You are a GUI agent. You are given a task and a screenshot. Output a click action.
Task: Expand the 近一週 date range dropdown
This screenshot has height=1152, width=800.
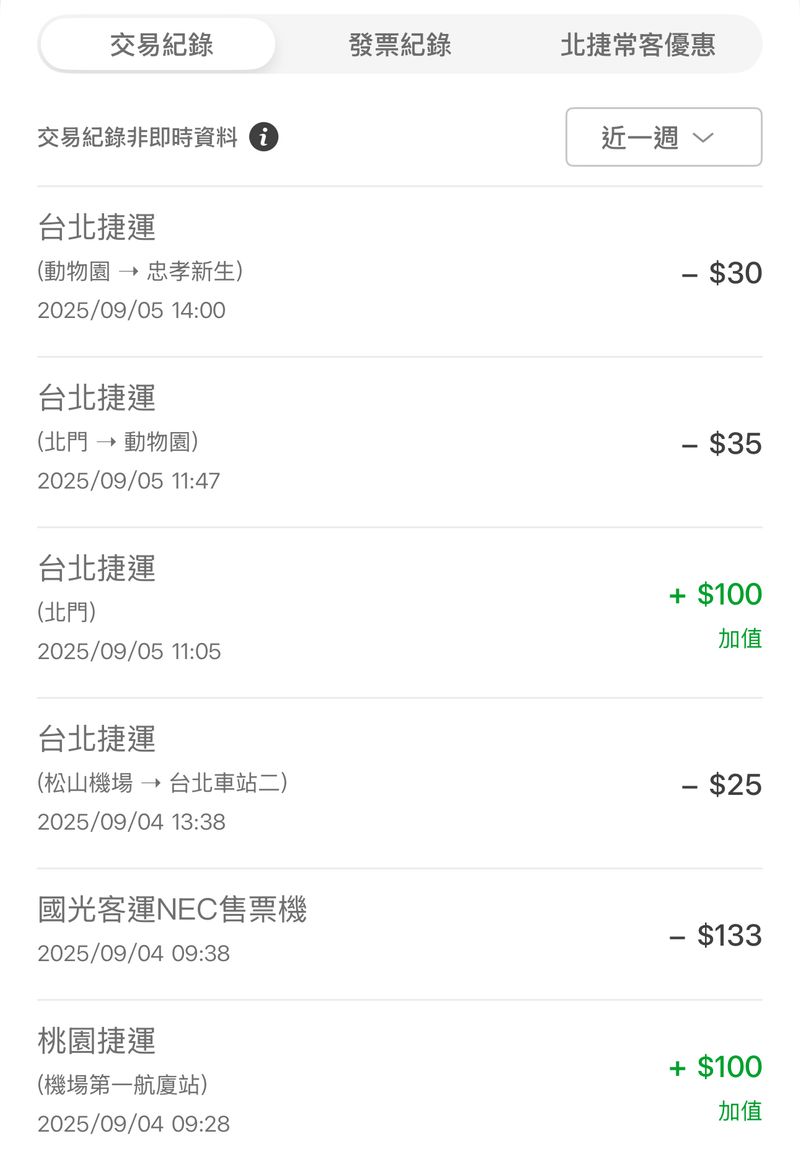[x=663, y=137]
